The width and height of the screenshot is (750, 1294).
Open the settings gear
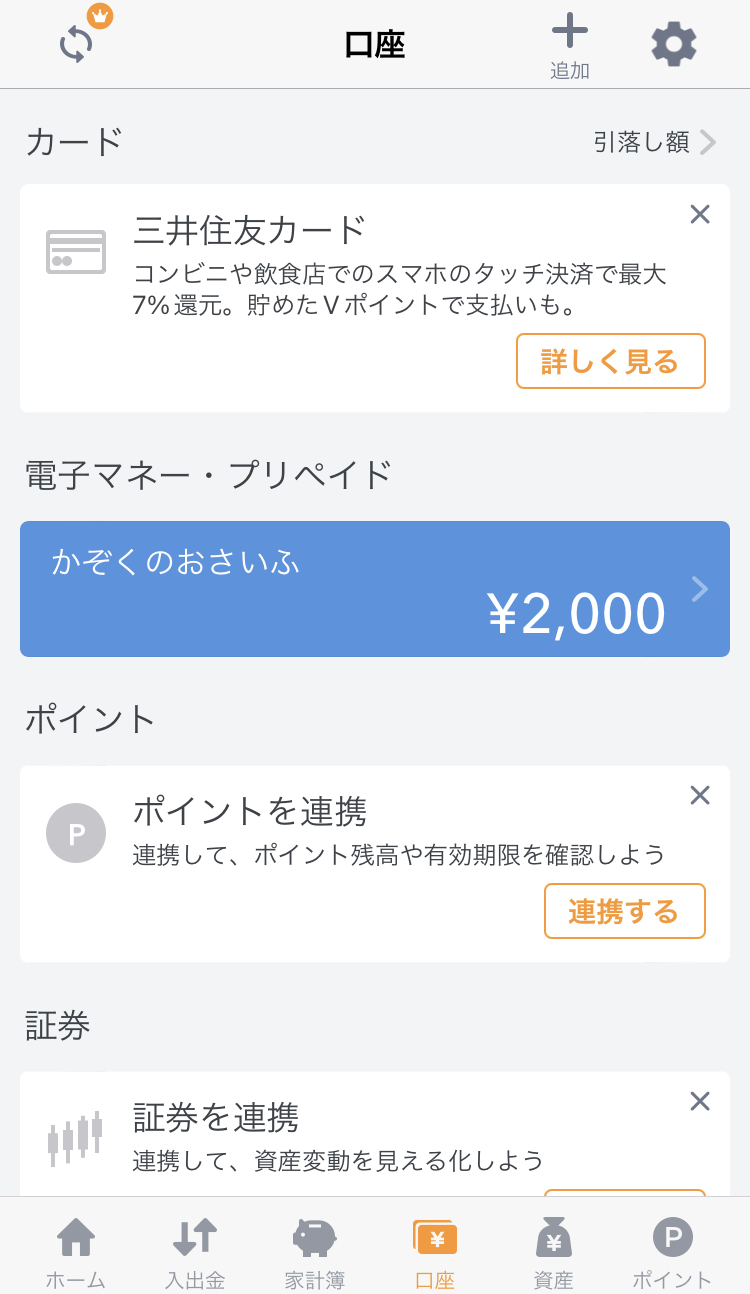coord(673,43)
